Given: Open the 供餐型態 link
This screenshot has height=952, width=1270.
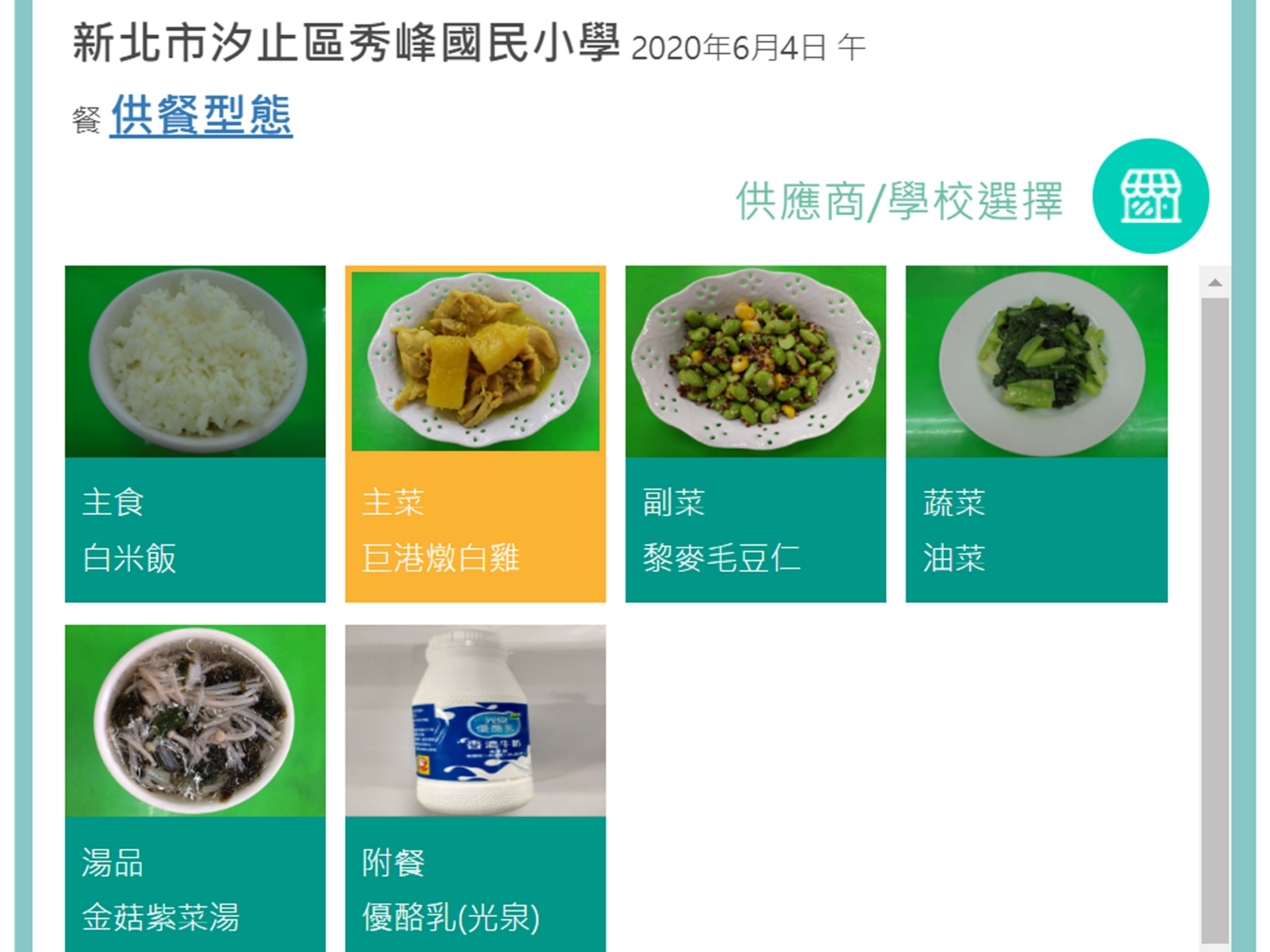Looking at the screenshot, I should (x=201, y=116).
